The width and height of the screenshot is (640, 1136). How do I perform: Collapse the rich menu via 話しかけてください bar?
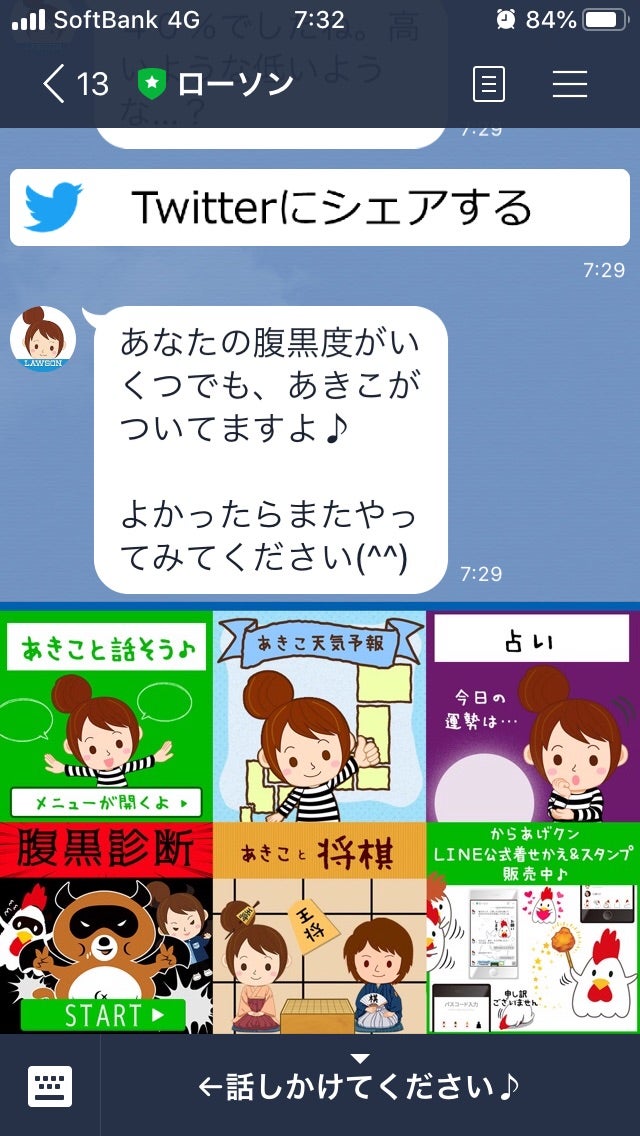pos(360,1084)
